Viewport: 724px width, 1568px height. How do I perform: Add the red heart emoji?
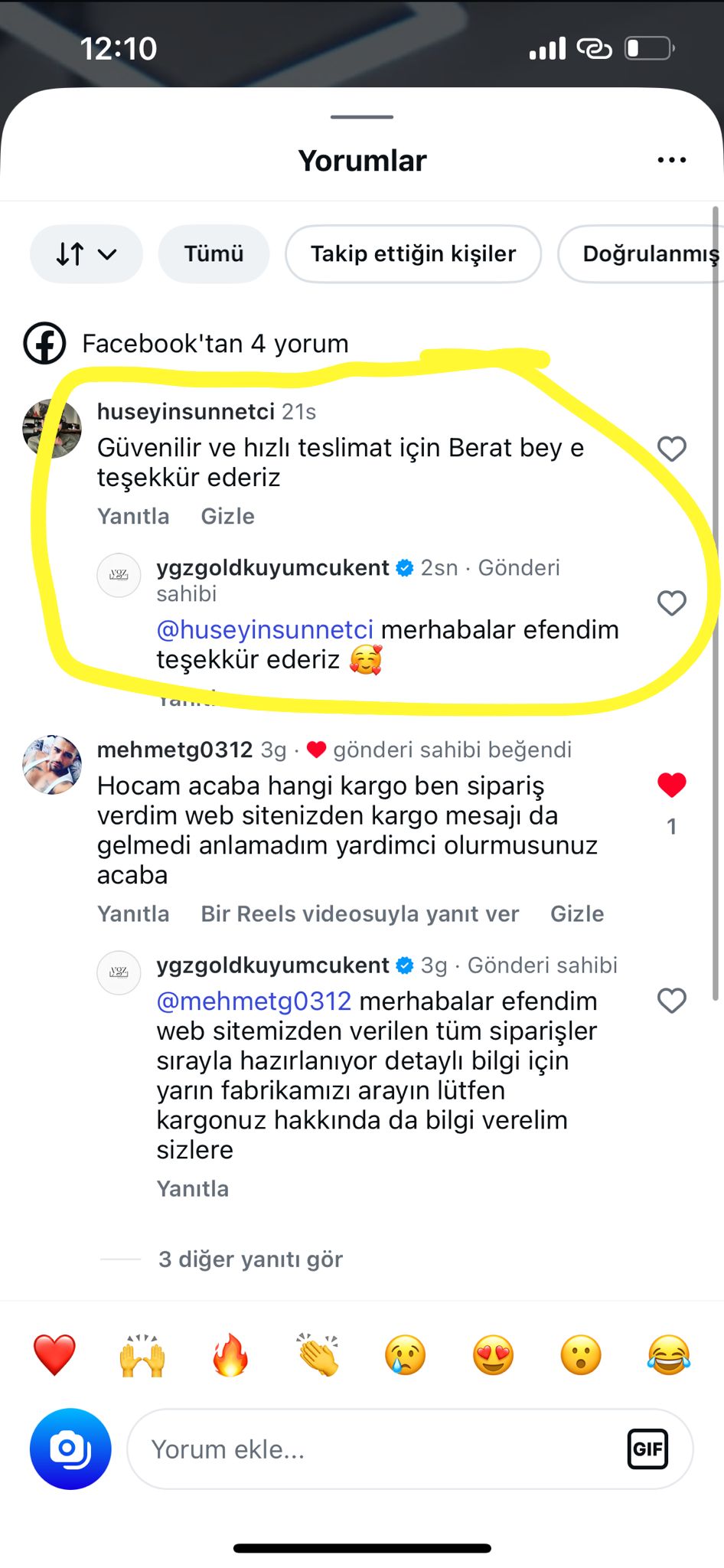click(54, 1355)
